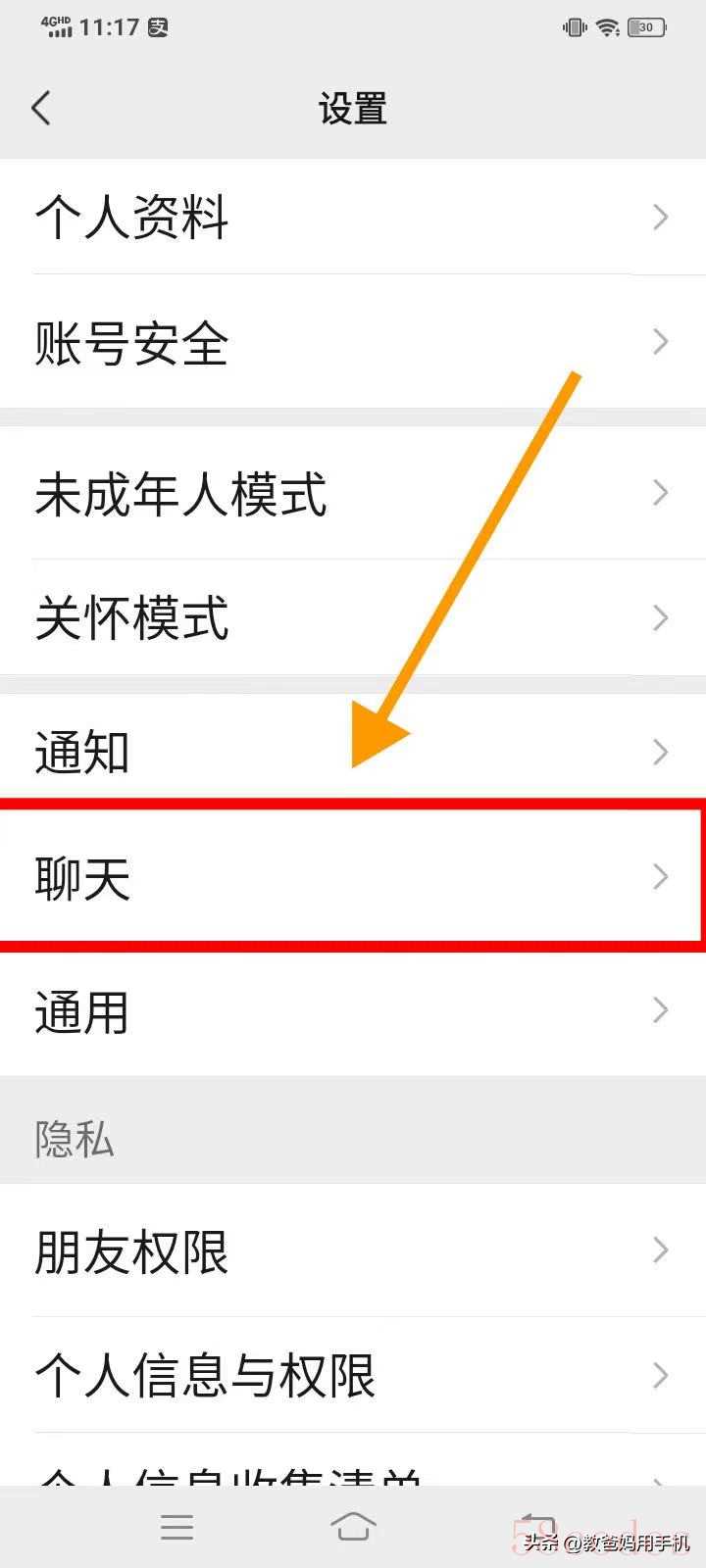
Task: Tap the system home button
Action: tap(353, 1527)
